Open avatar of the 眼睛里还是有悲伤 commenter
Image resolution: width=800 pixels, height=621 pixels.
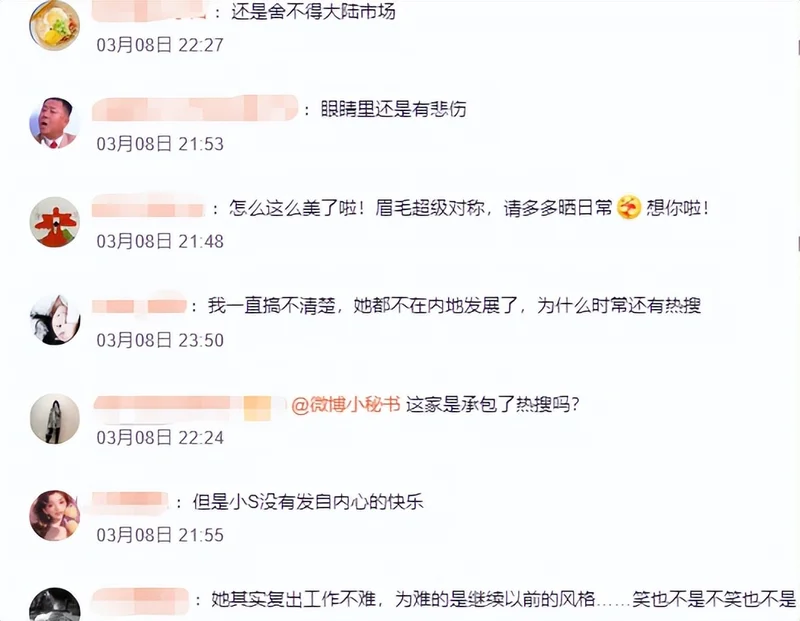coord(54,123)
